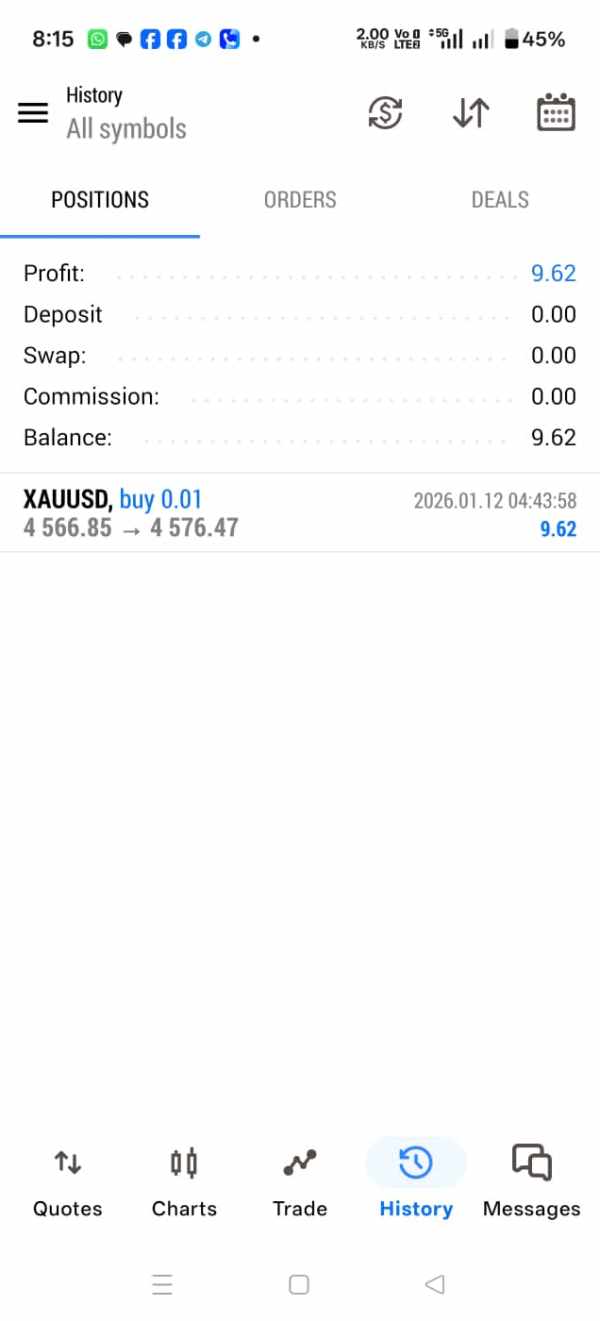
Task: Select the Positions tab
Action: point(100,200)
